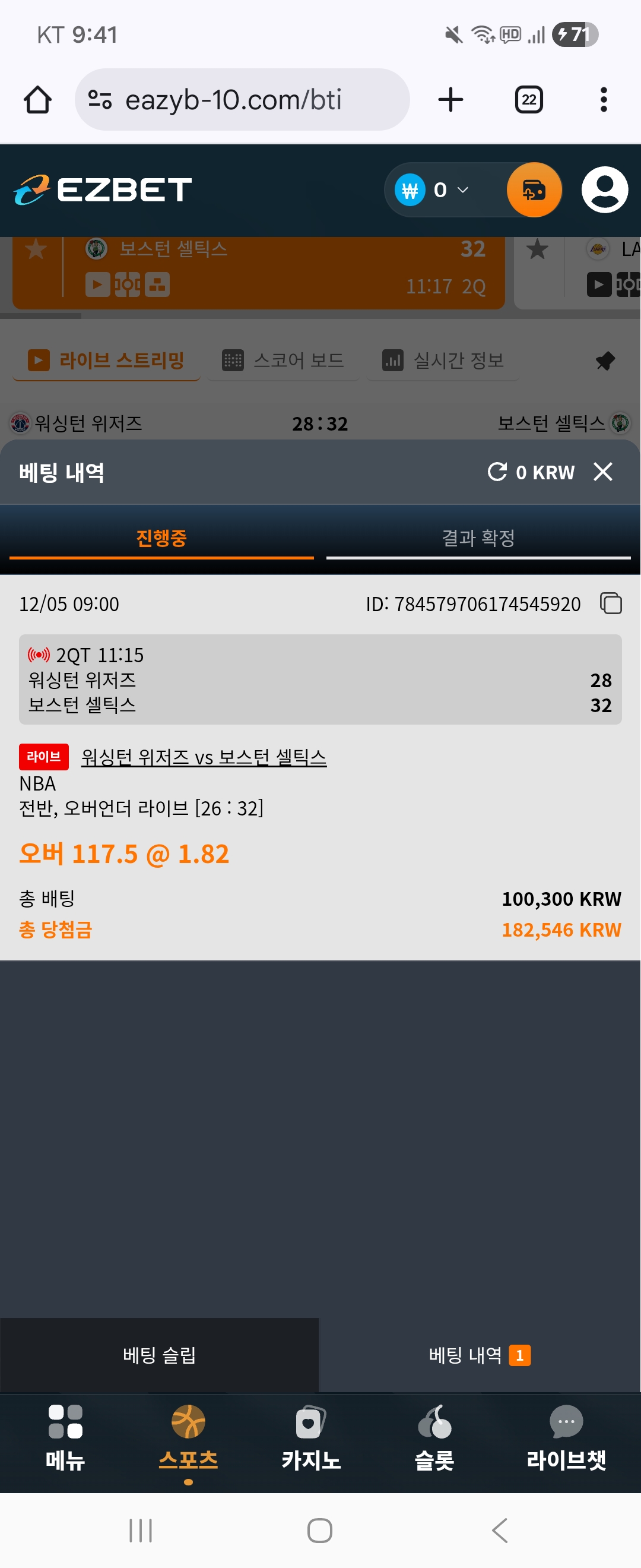Viewport: 641px width, 1568px height.
Task: Open a new browser tab
Action: click(x=450, y=100)
